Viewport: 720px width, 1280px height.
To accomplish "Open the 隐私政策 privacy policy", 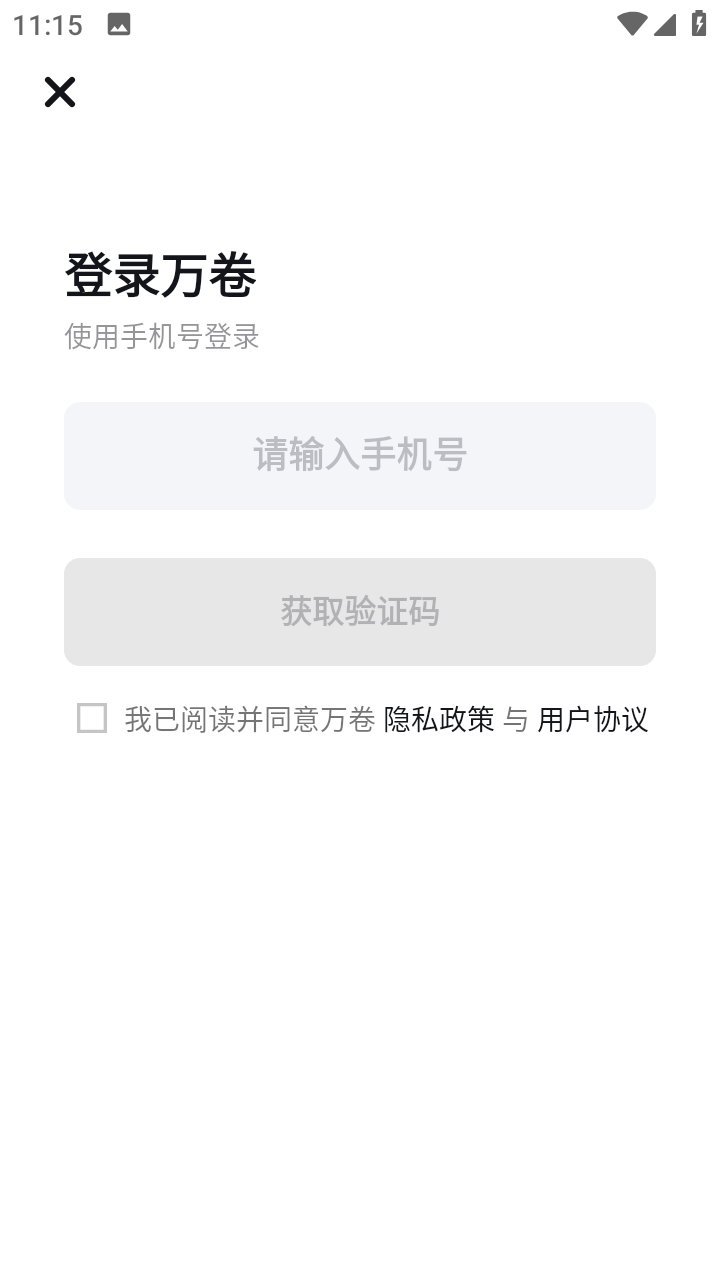I will coord(439,719).
